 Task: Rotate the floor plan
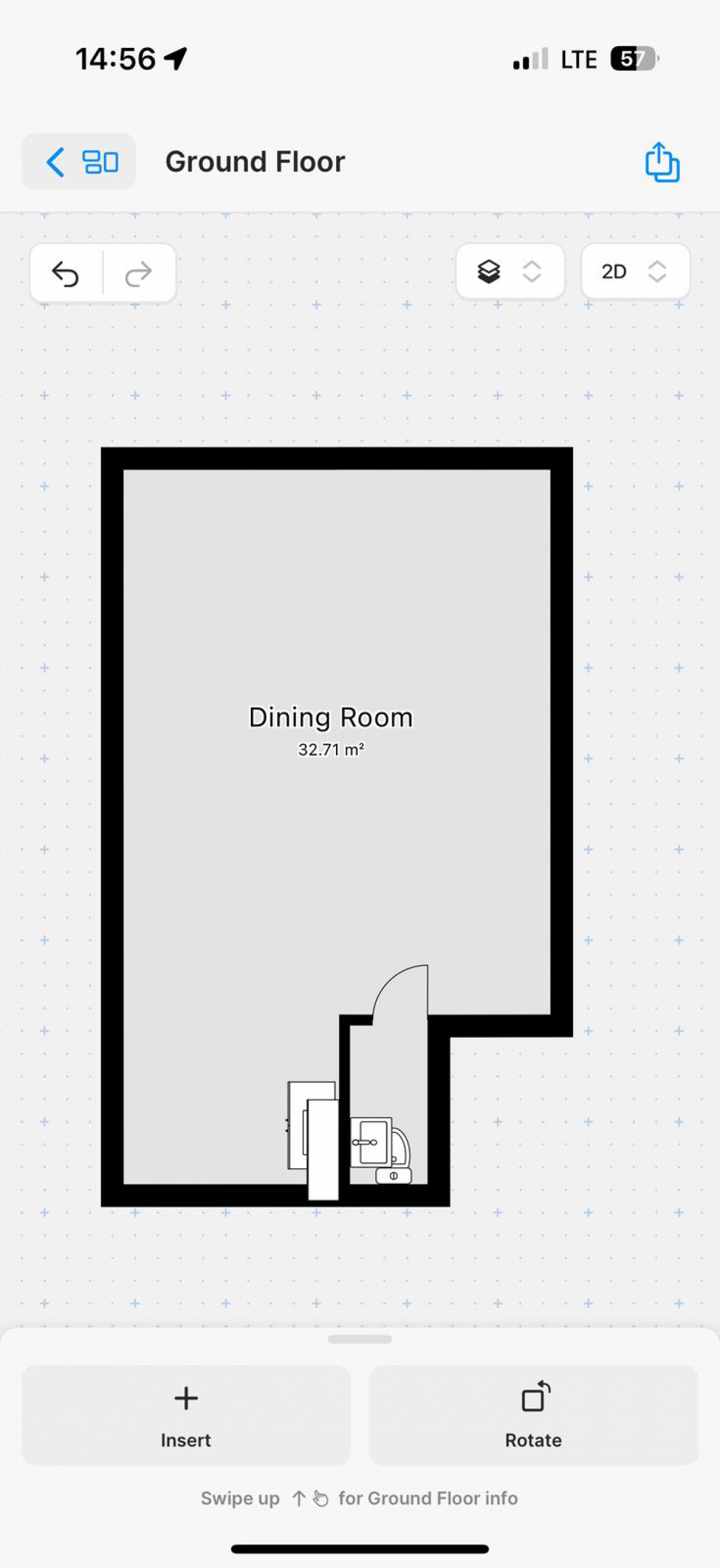(x=533, y=1415)
